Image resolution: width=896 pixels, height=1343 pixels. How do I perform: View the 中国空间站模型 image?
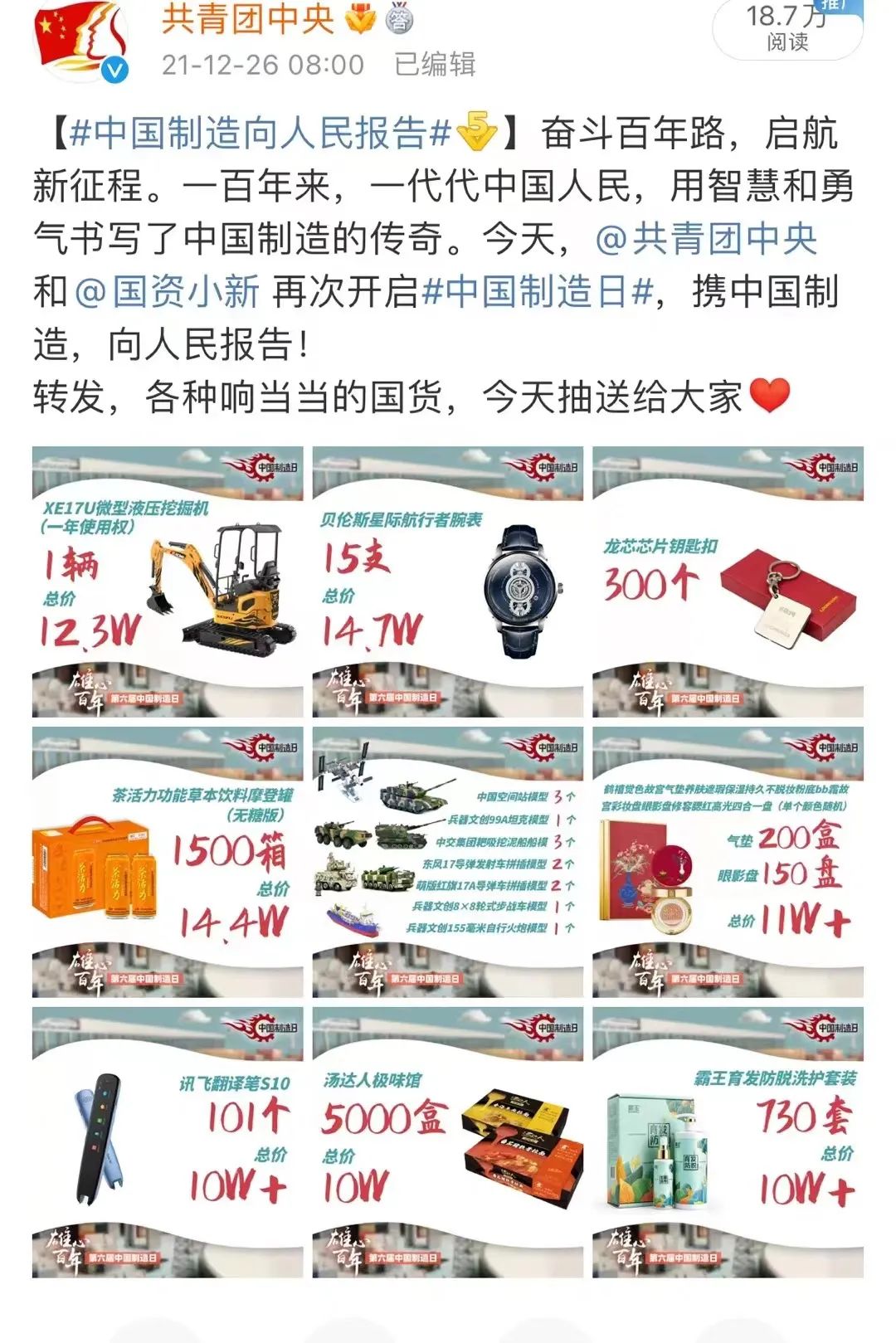448,862
